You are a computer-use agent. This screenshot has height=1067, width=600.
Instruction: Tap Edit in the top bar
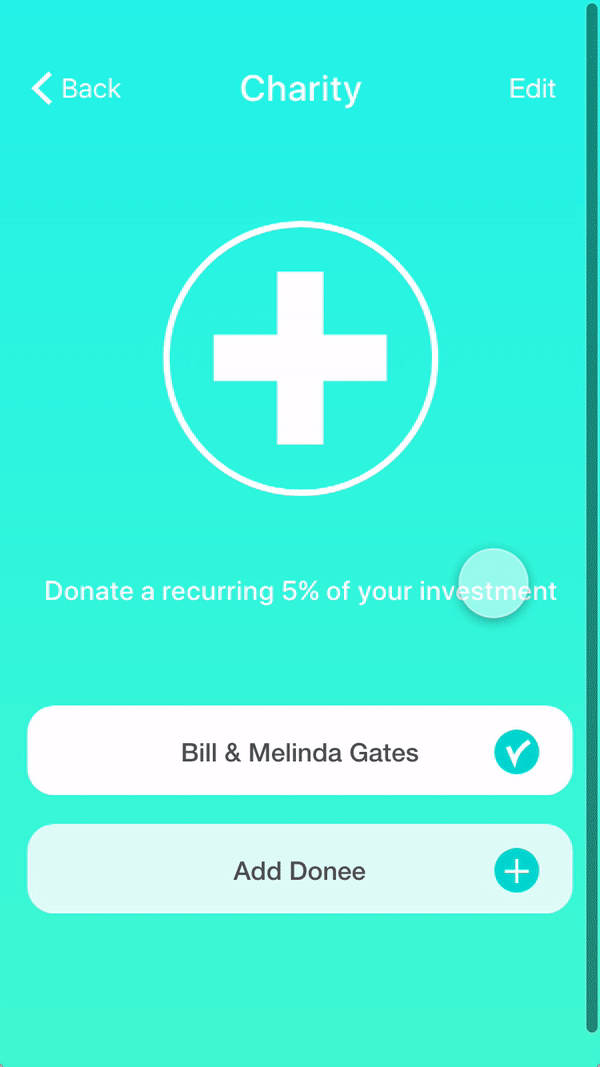pyautogui.click(x=532, y=89)
